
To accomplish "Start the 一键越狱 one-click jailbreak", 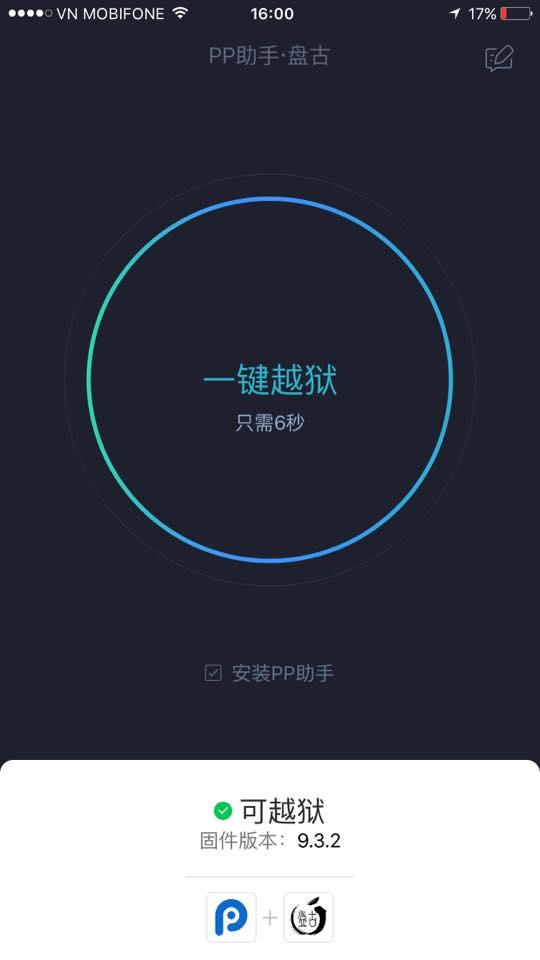I will point(270,380).
